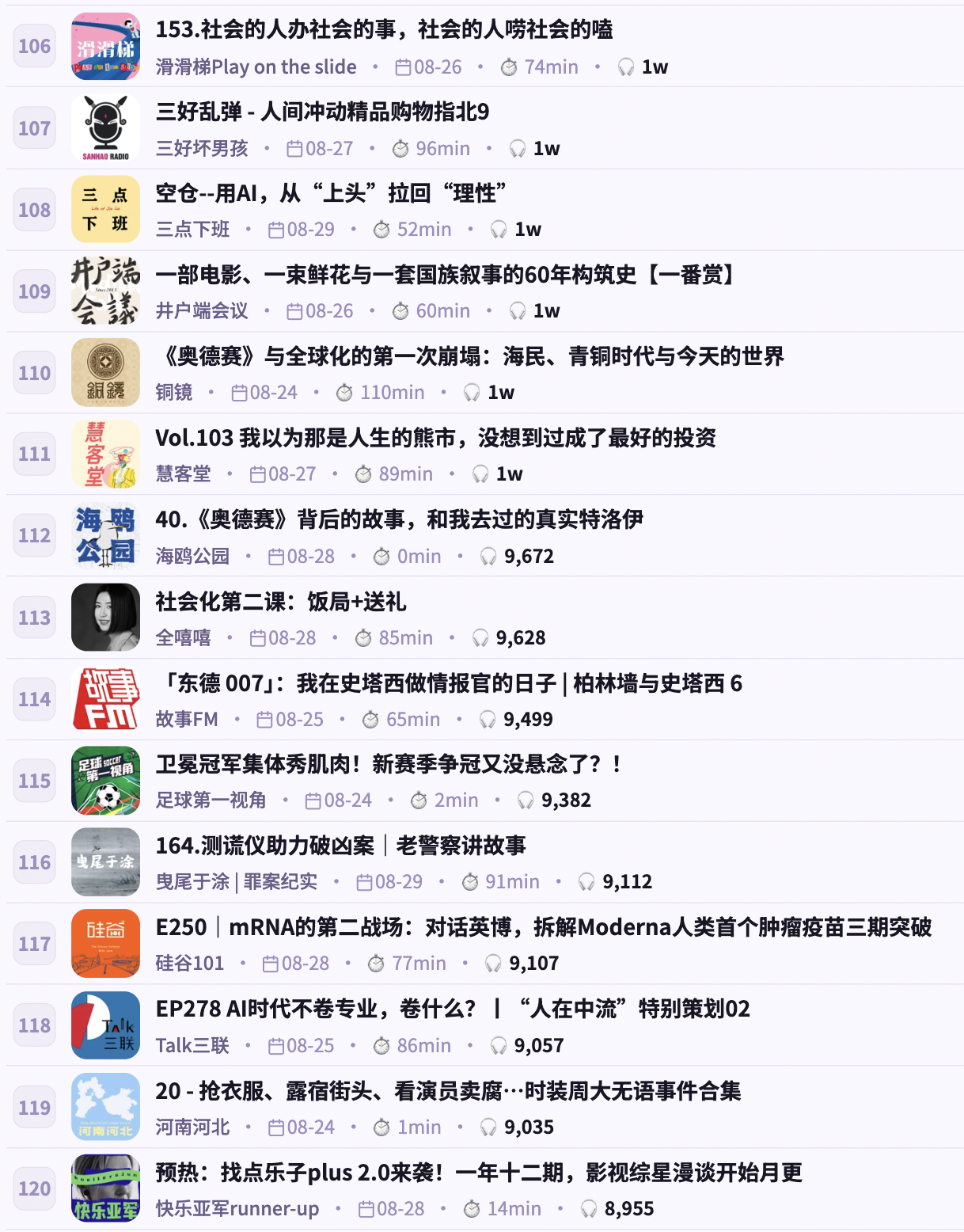Open Vol.103 episode by 慧客堂

(x=435, y=438)
